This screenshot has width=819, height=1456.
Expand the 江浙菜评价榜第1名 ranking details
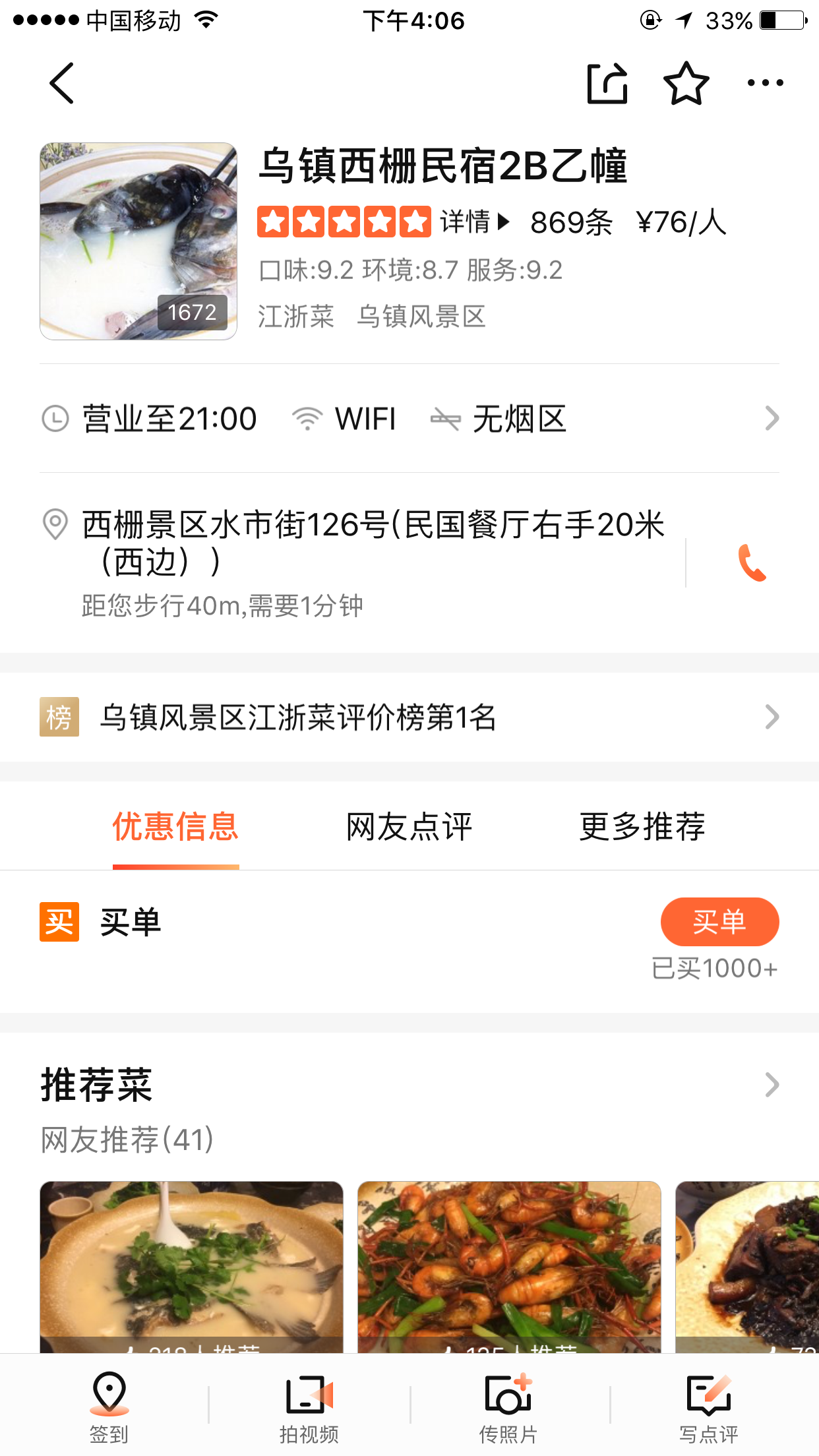(x=409, y=718)
